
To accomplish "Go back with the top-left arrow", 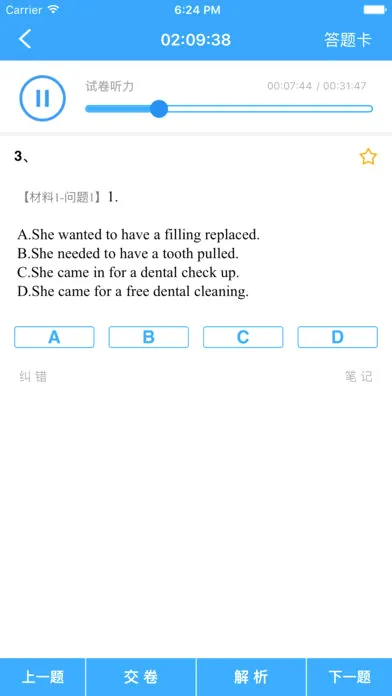I will click(x=25, y=39).
